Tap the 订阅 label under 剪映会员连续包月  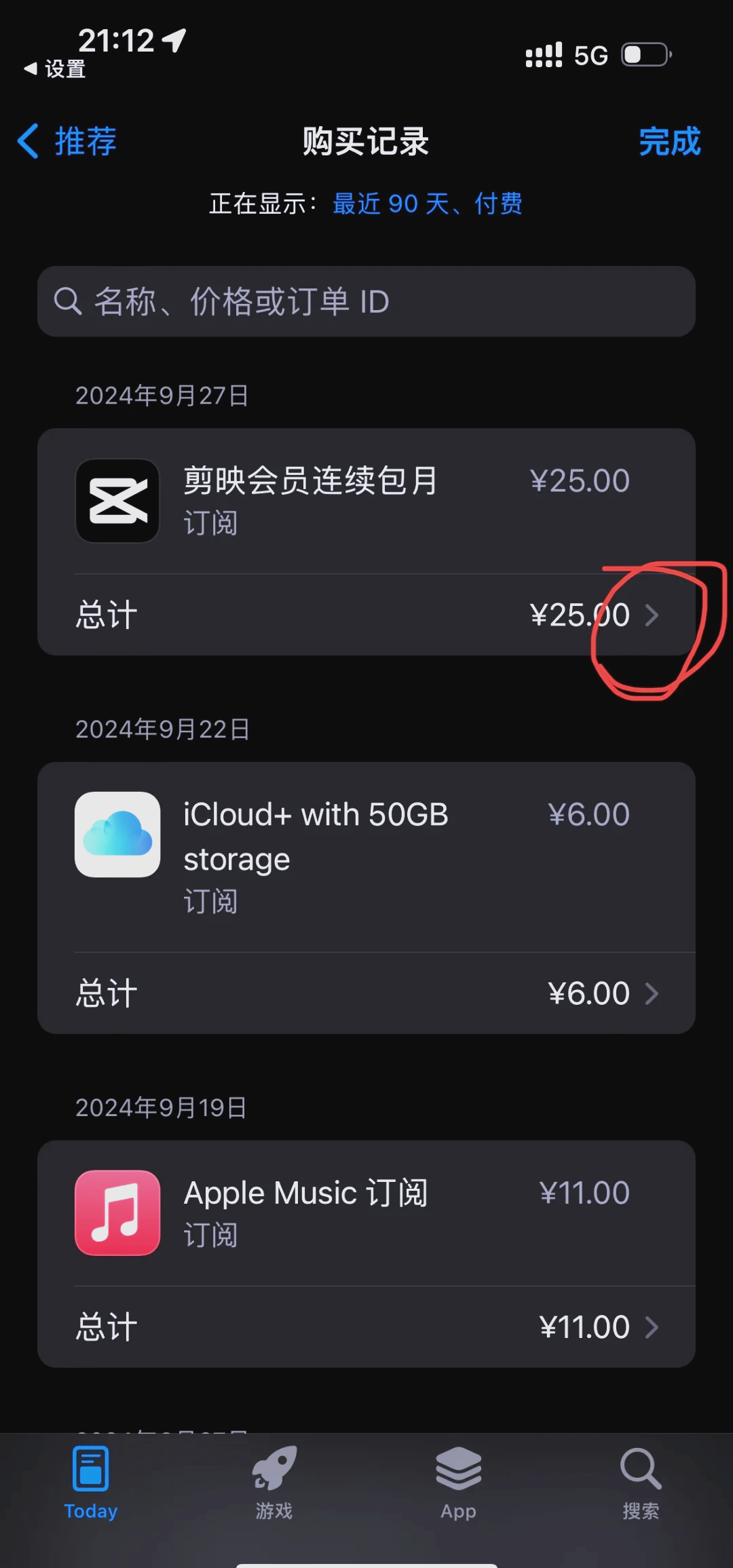[x=210, y=522]
